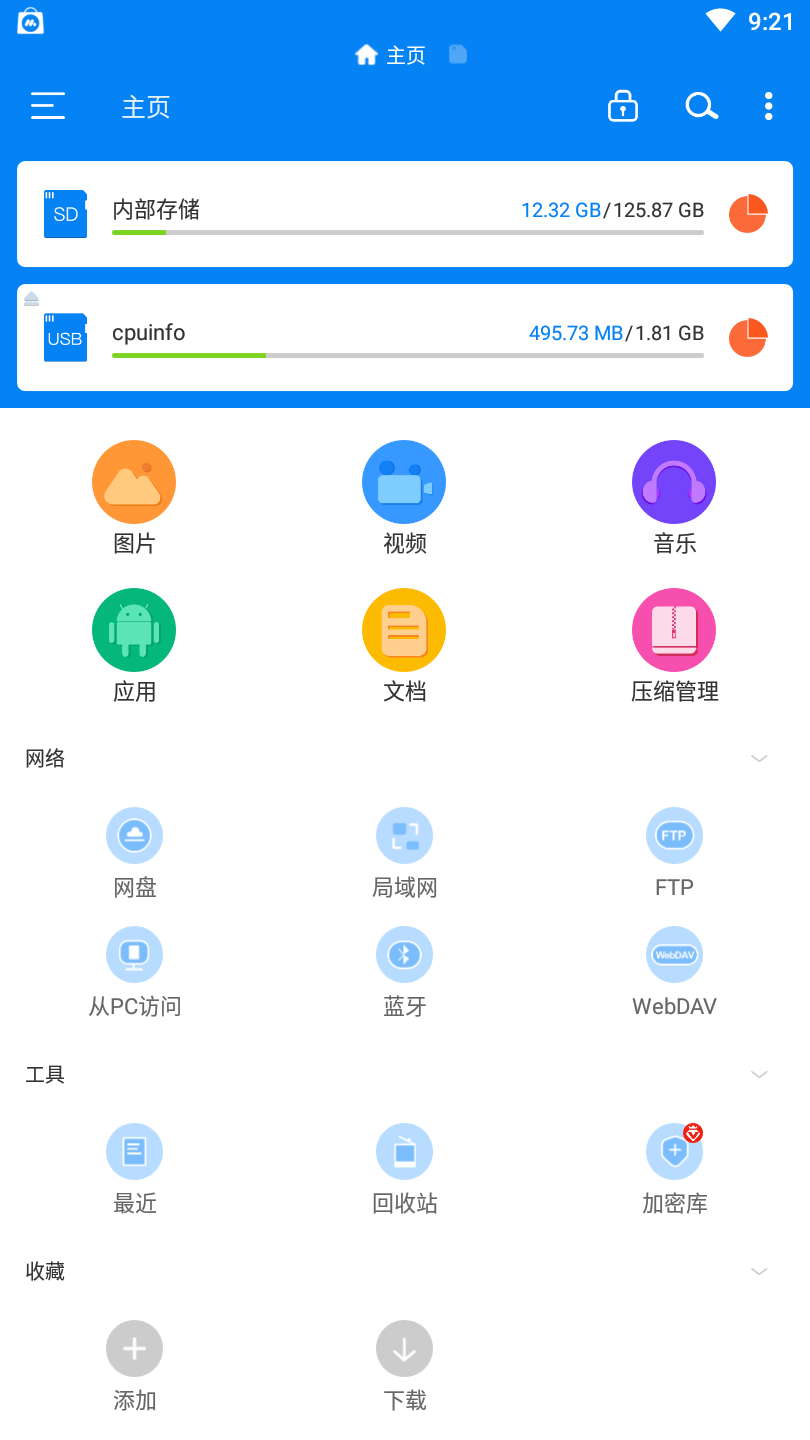Eject the cpuinfo USB drive
The height and width of the screenshot is (1440, 810).
31,298
